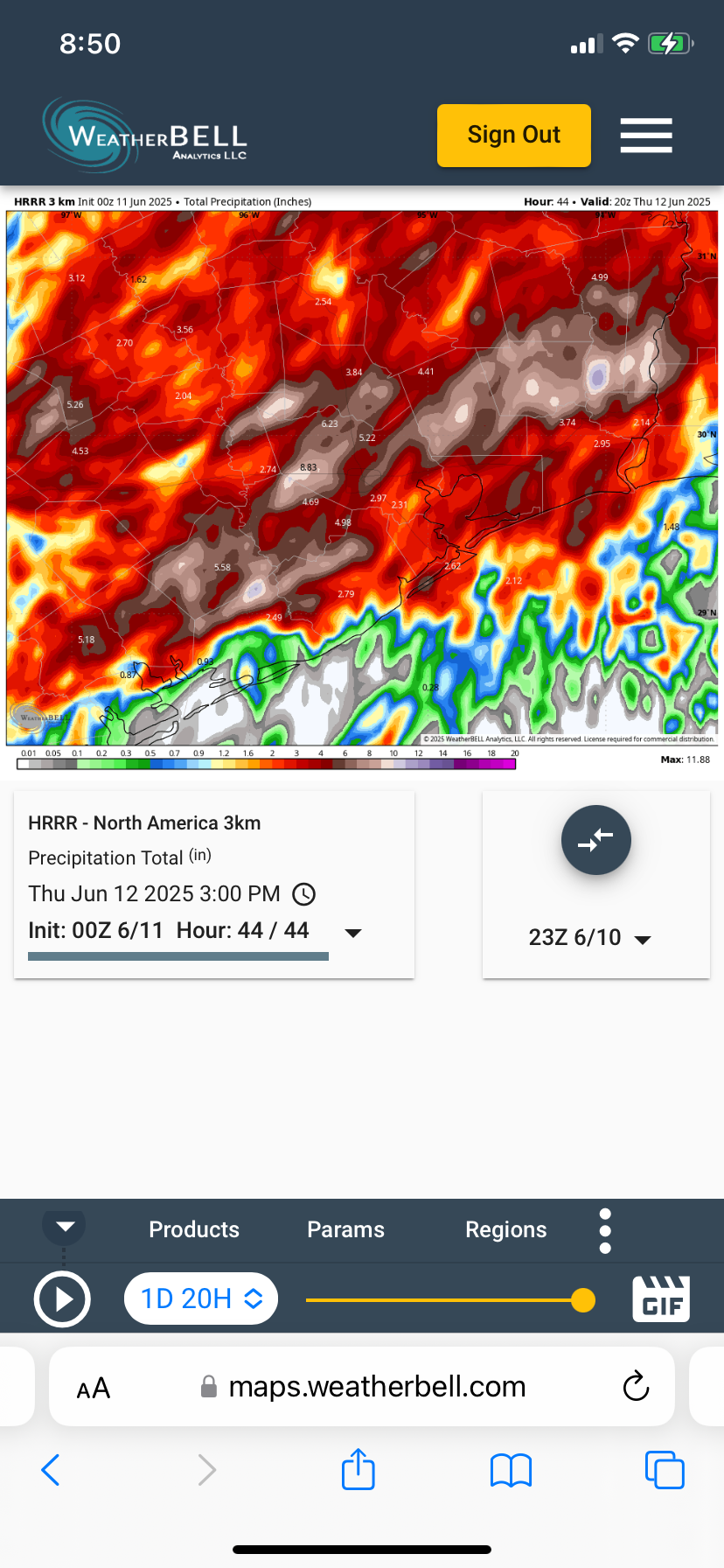The width and height of the screenshot is (724, 1568).
Task: Collapse the toolbar with the down arrow
Action: (65, 1226)
